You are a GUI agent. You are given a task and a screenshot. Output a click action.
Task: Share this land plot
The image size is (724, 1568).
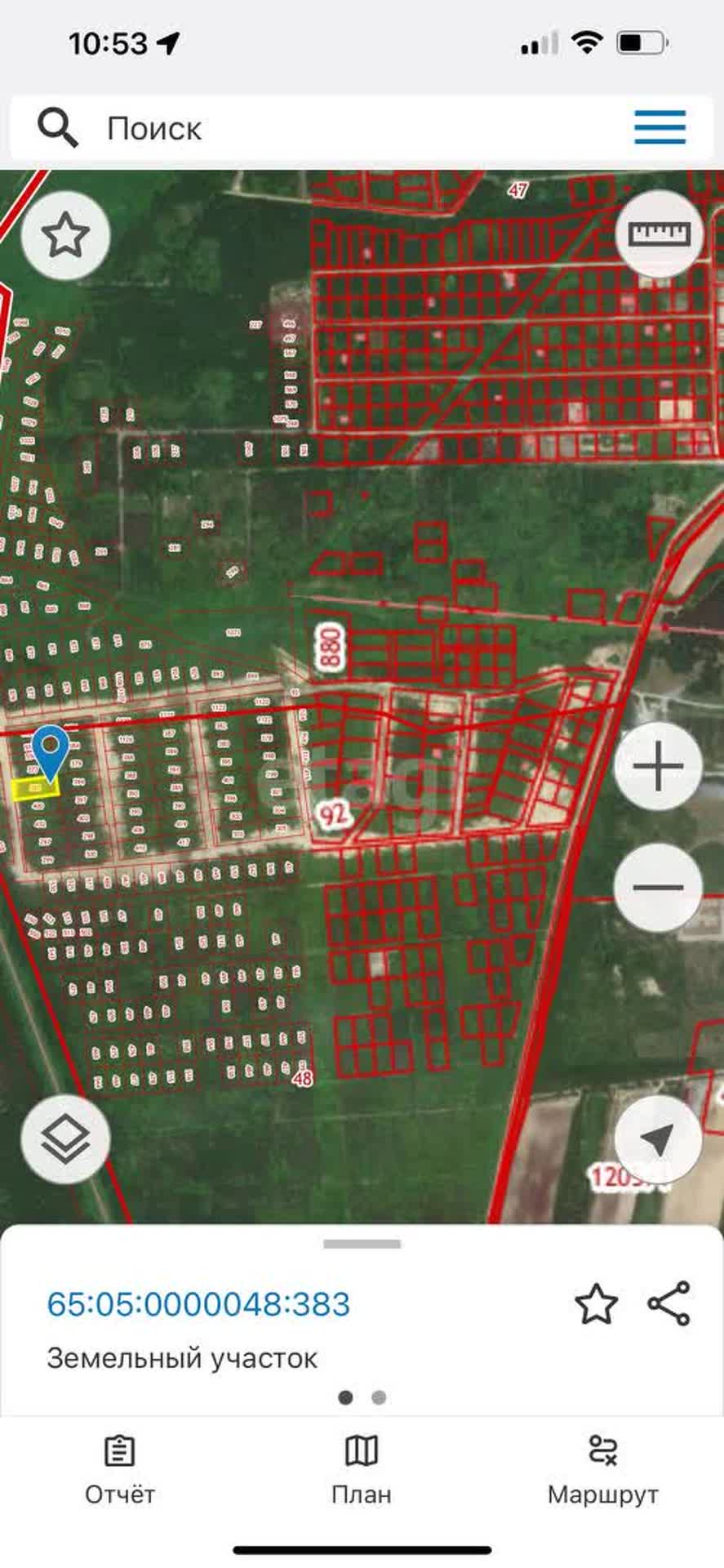tap(669, 1303)
